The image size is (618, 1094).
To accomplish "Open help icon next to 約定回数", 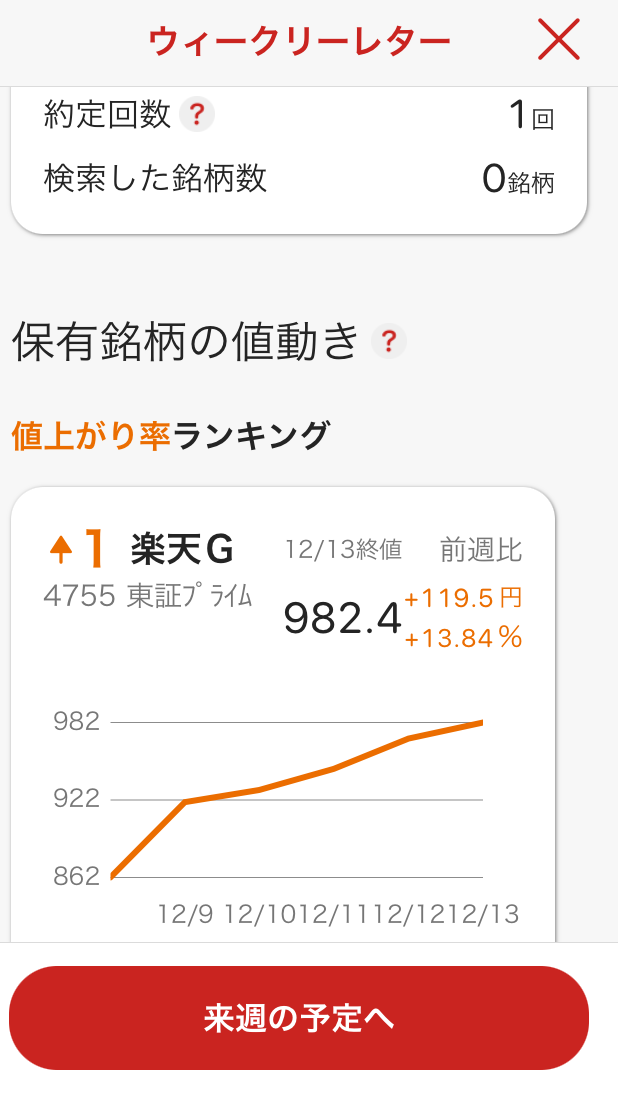I will pos(197,114).
